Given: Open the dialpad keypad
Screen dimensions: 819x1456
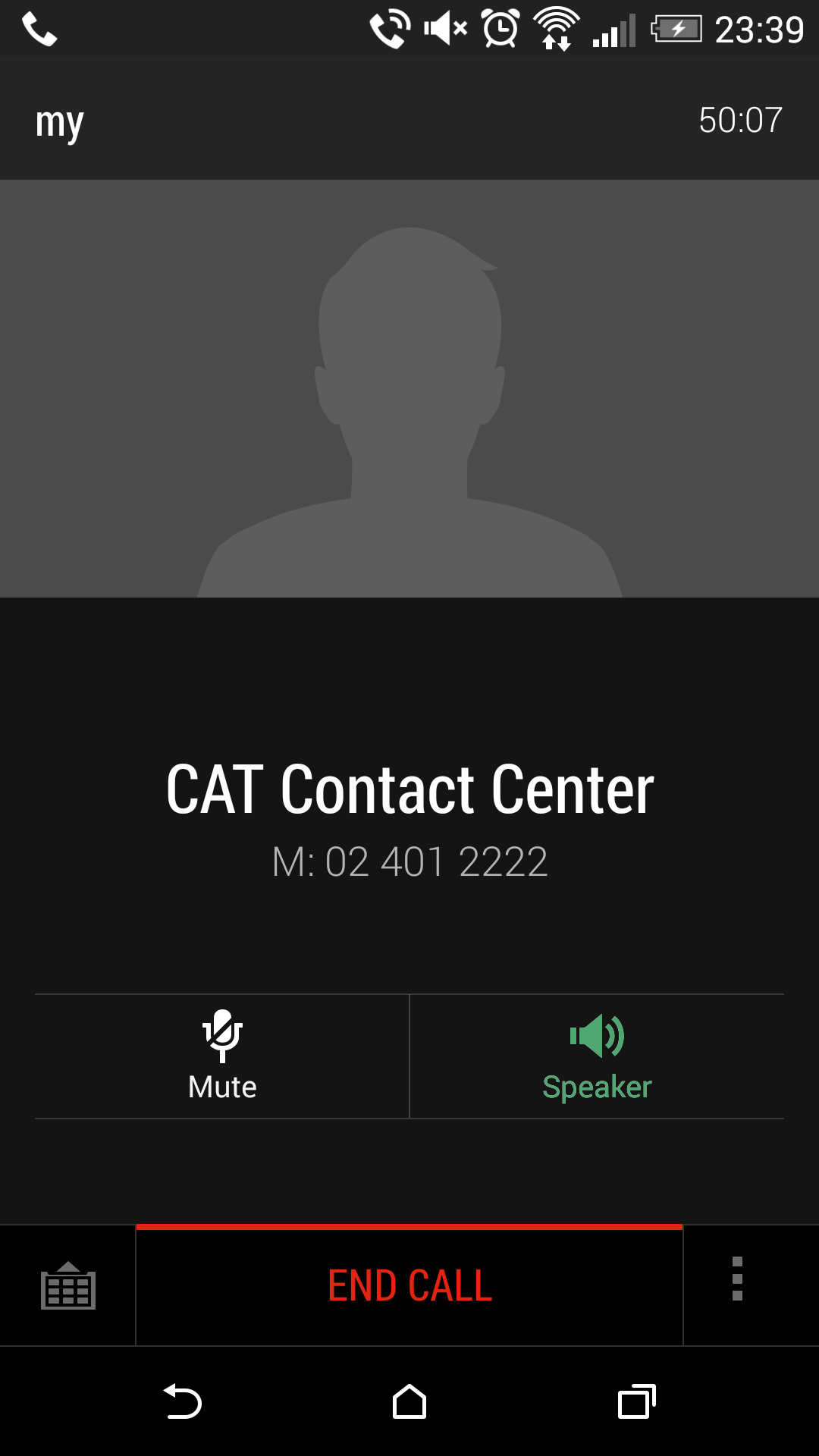Looking at the screenshot, I should pyautogui.click(x=68, y=1286).
